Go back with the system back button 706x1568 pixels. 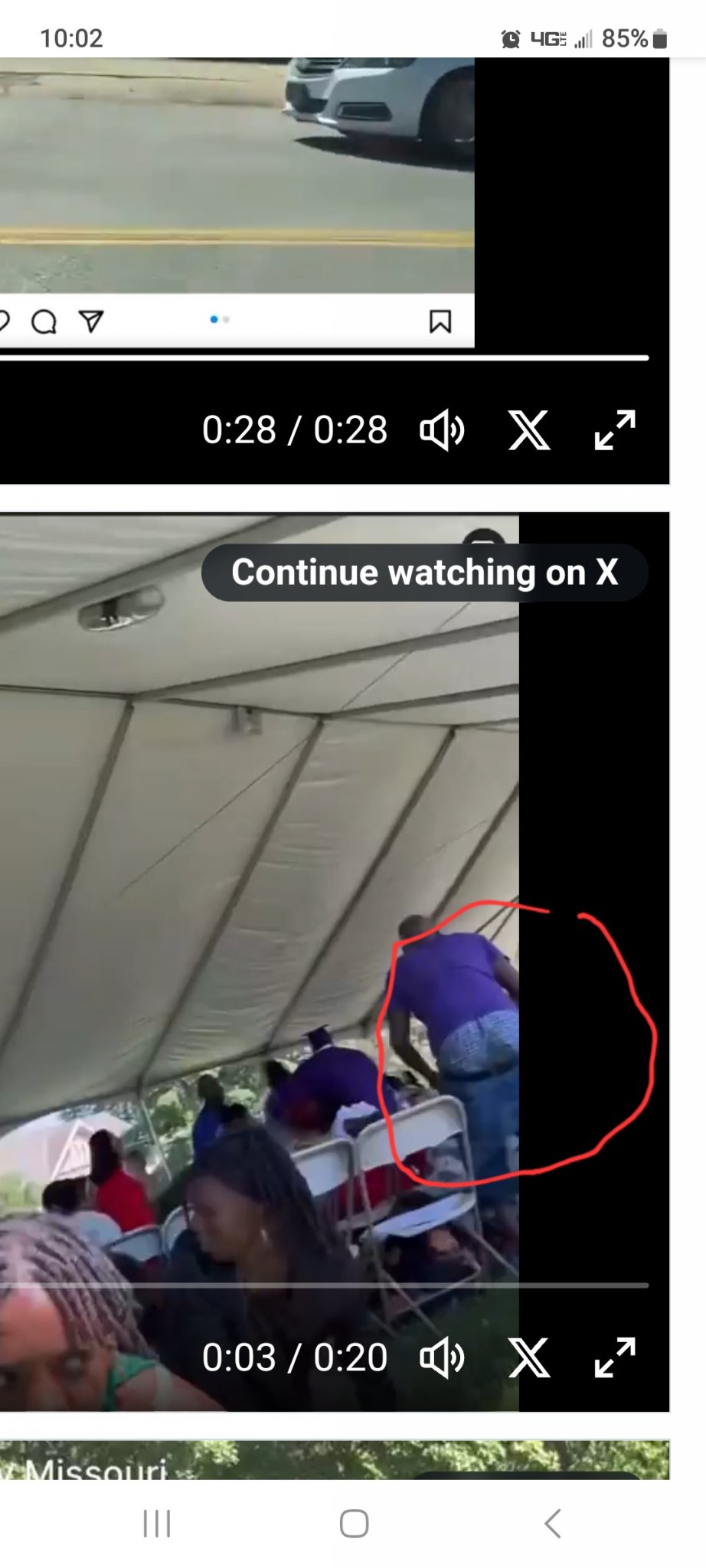click(552, 1524)
